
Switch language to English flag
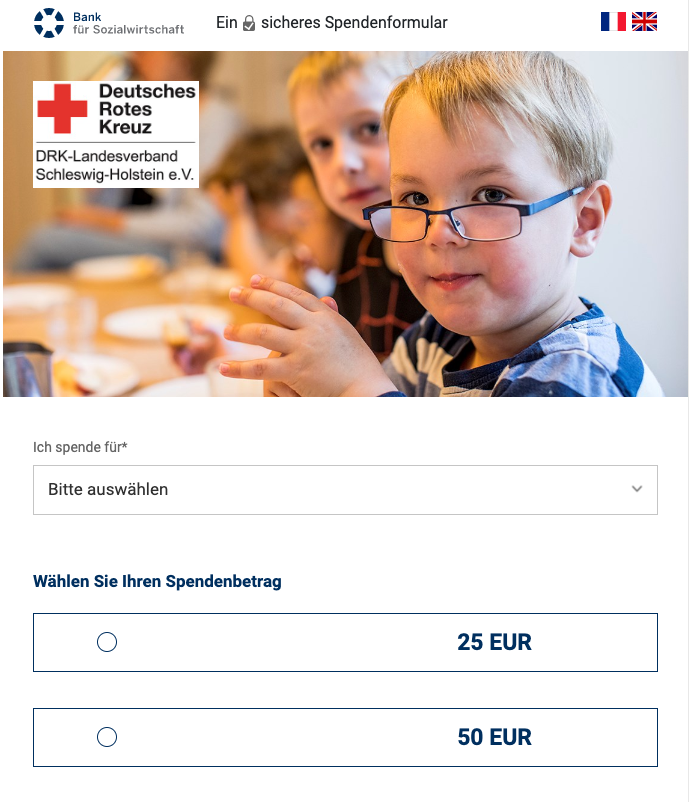click(x=645, y=21)
